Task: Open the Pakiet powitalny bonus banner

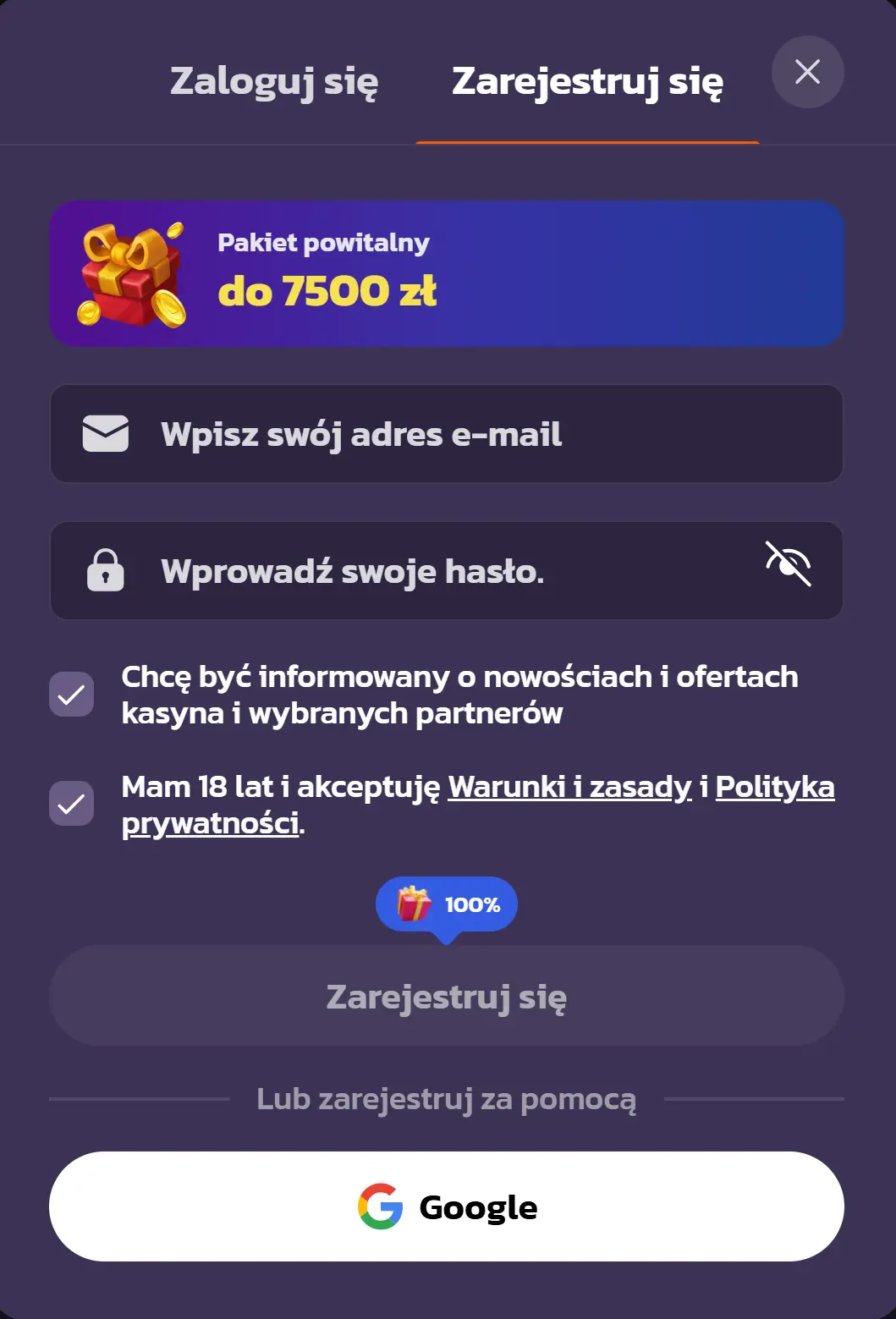Action: [x=447, y=273]
